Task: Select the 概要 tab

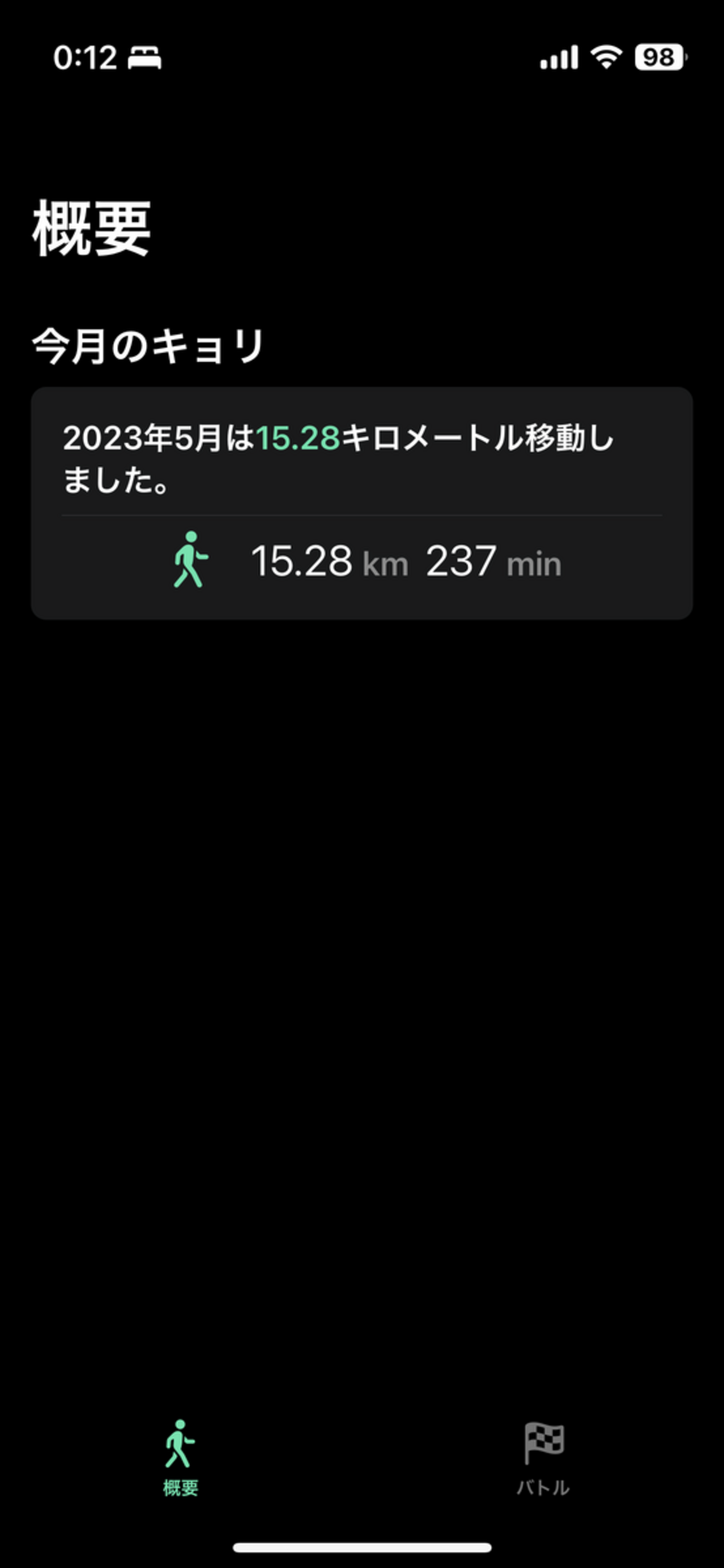Action: [x=180, y=1458]
